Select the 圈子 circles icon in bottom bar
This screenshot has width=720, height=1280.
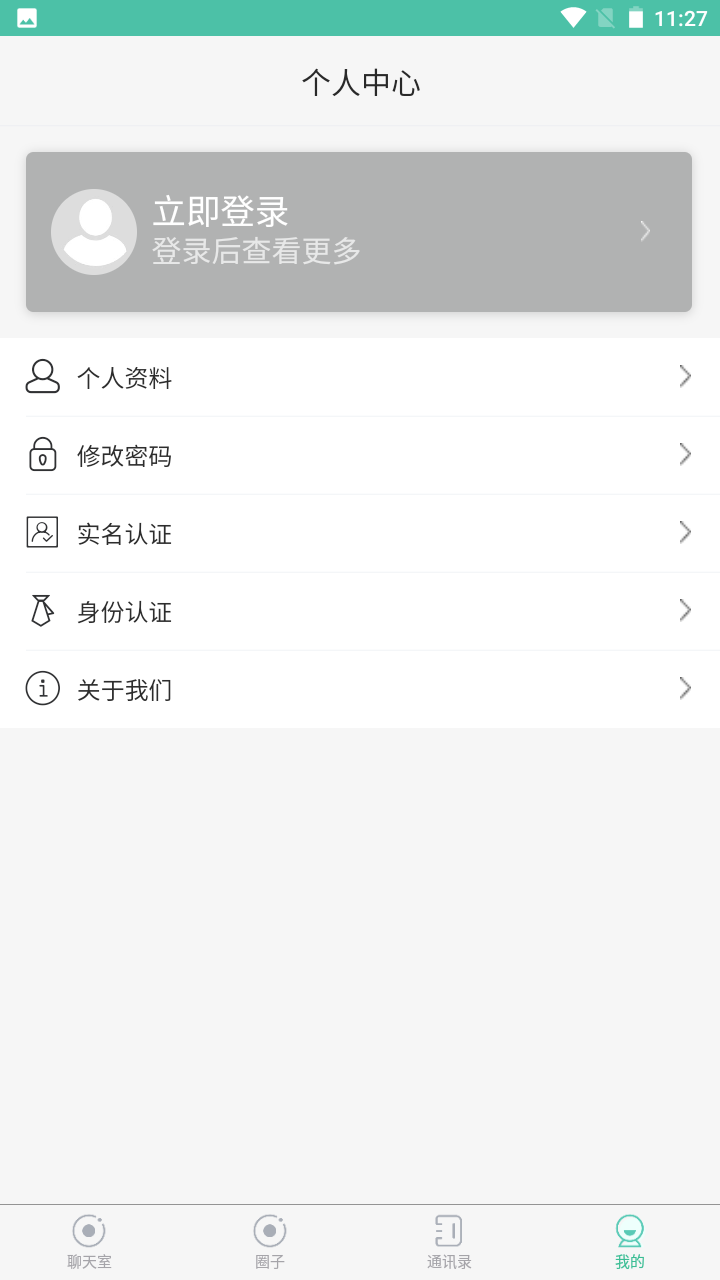(x=268, y=1230)
